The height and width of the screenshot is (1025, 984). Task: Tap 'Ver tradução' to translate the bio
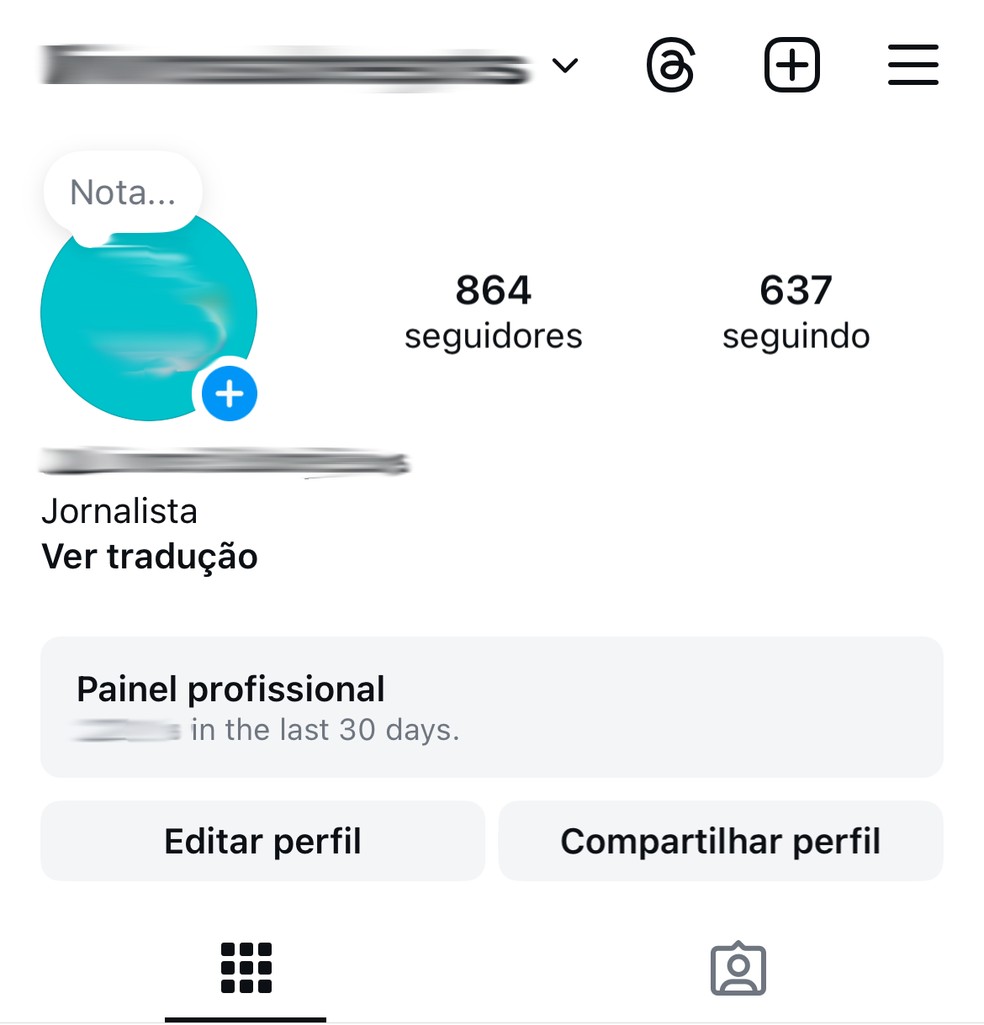tap(148, 556)
